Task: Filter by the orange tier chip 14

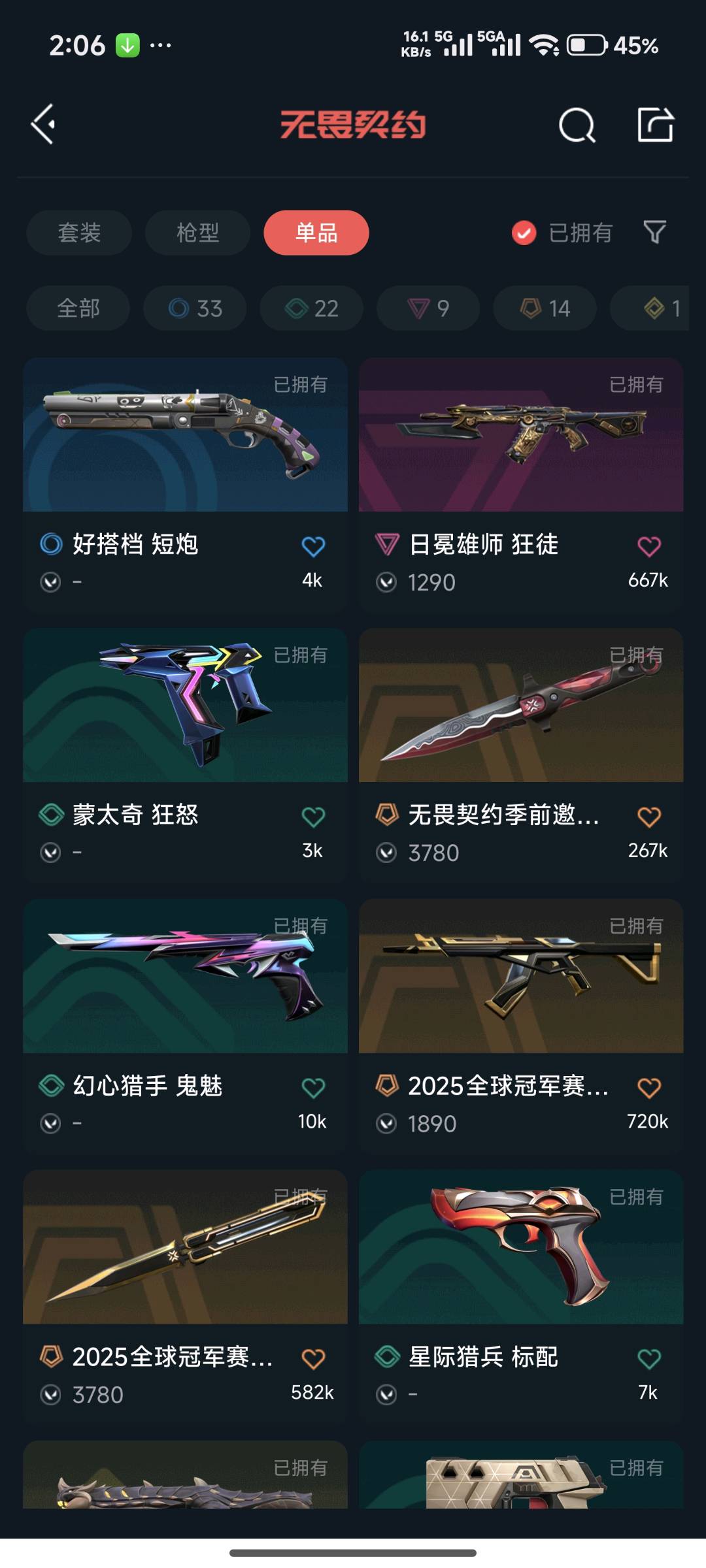Action: point(545,308)
